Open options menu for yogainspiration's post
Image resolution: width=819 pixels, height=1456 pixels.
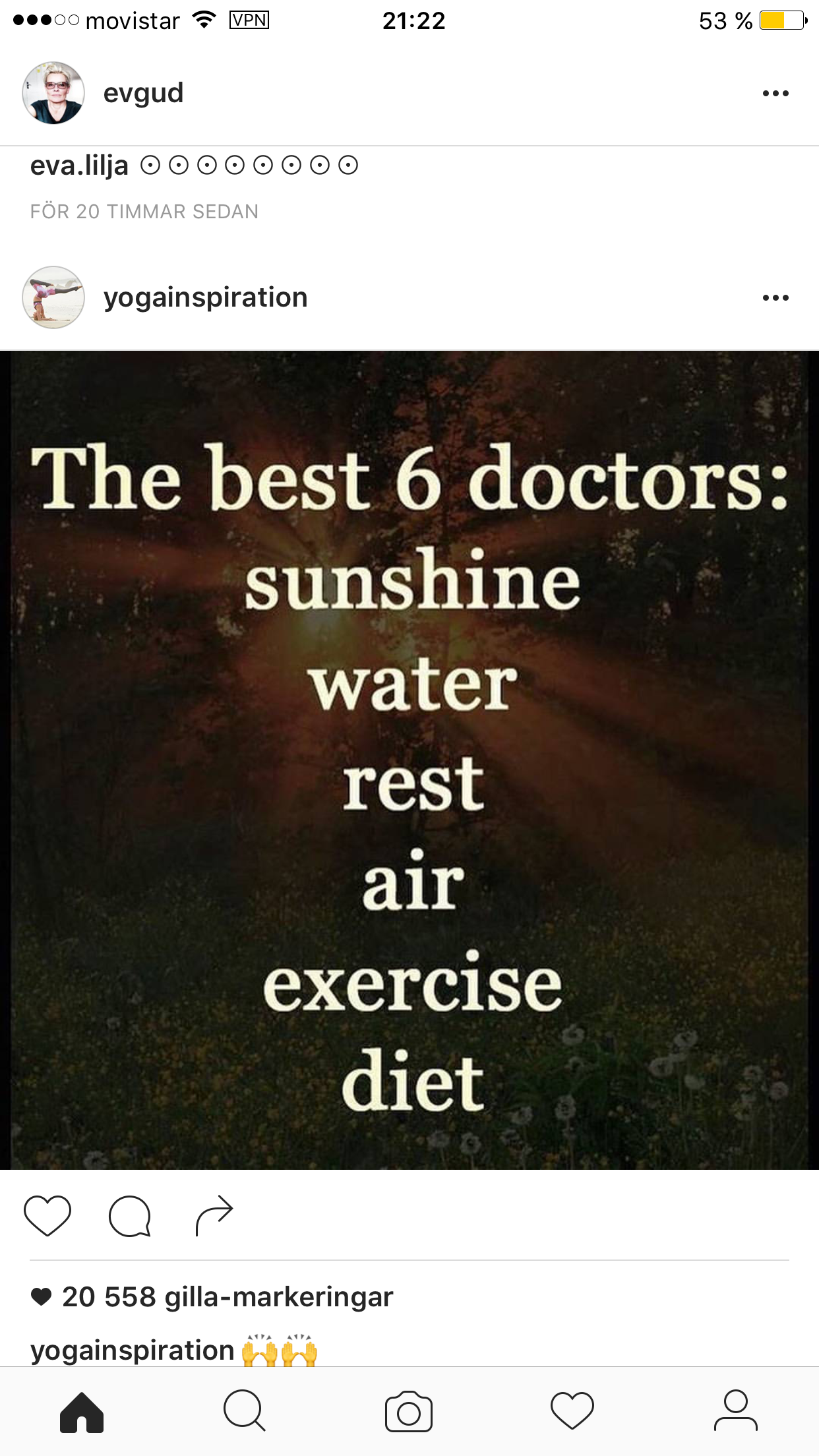coord(775,297)
